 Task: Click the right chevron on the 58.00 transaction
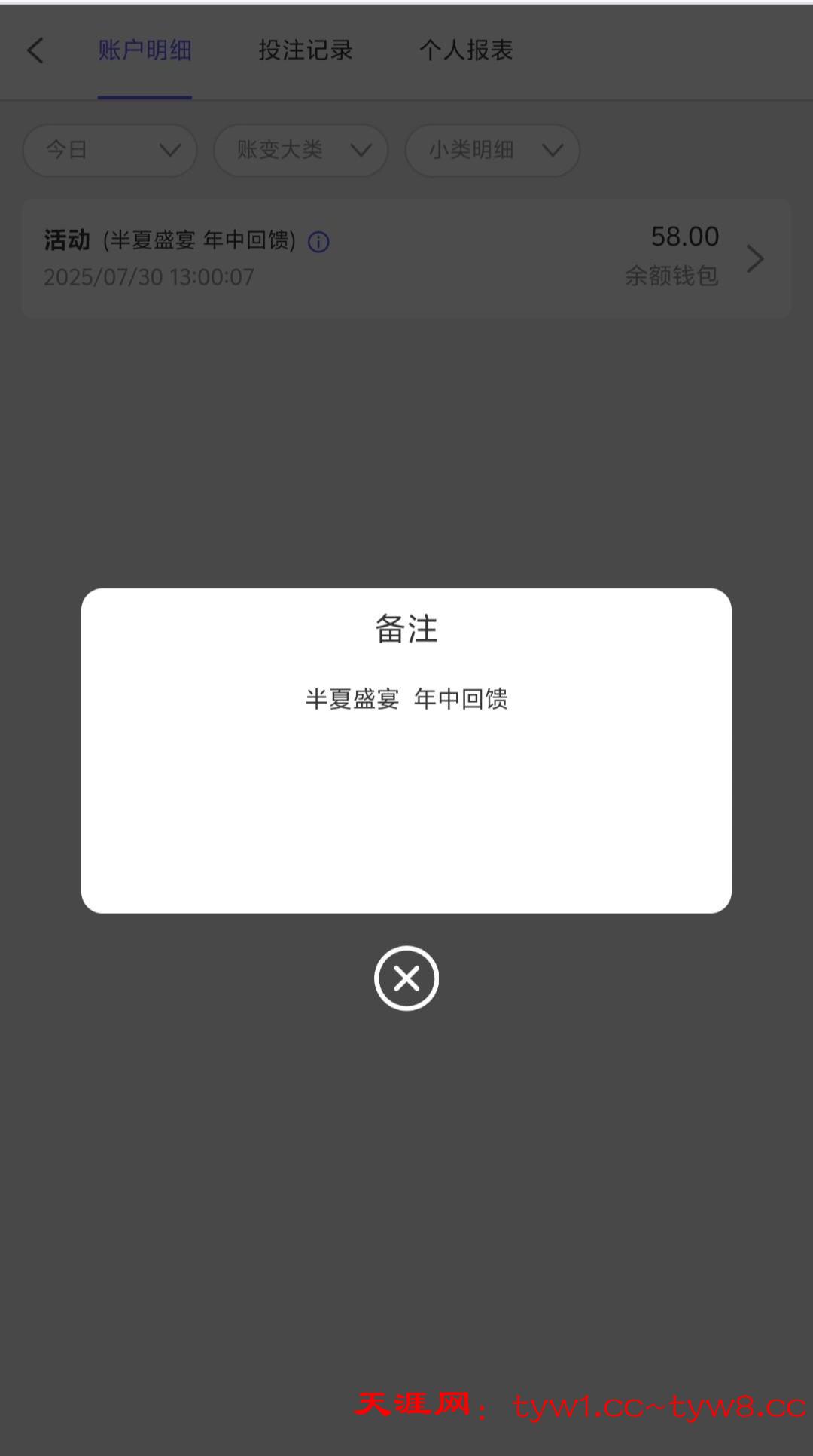point(756,258)
